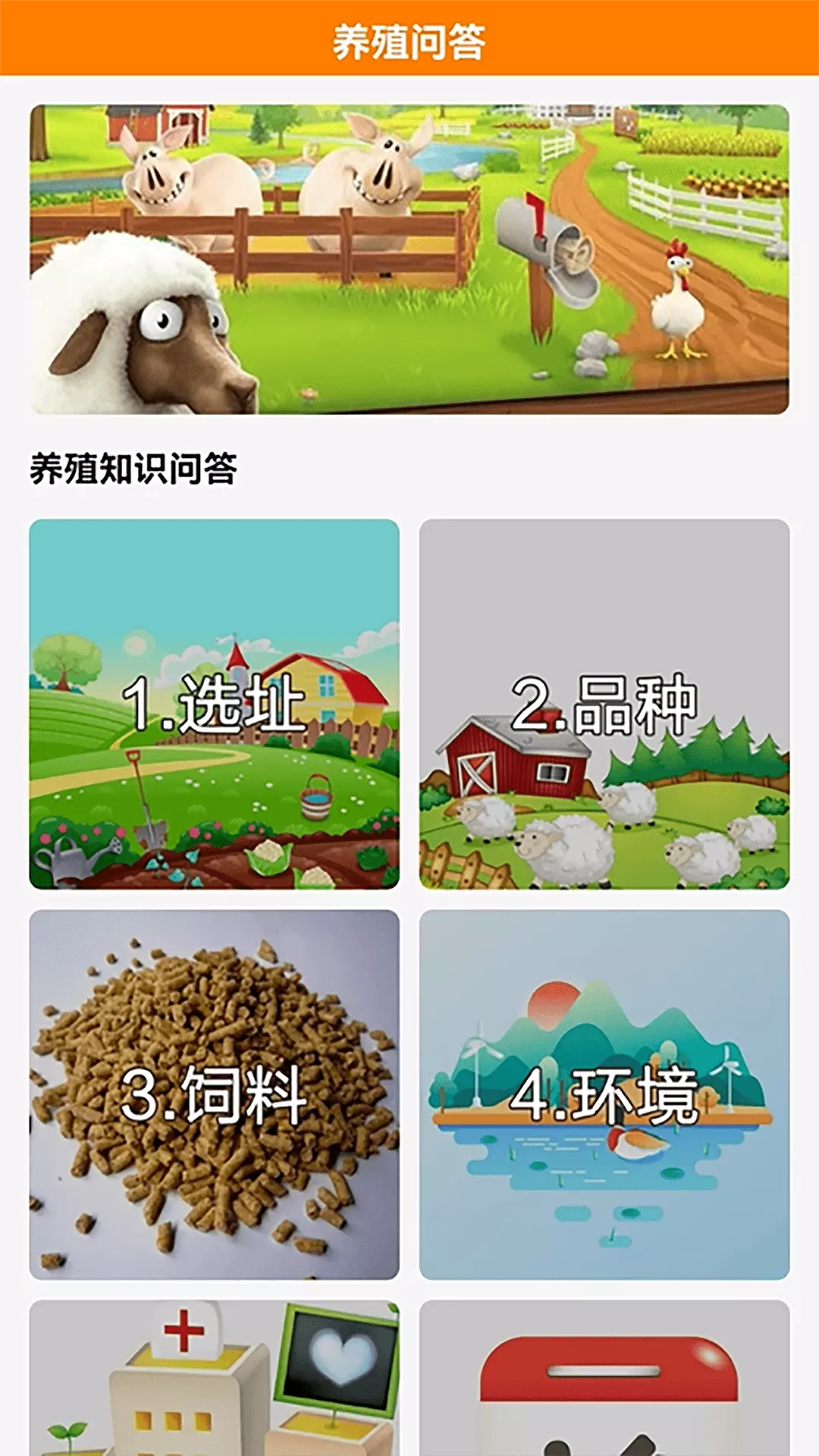Screen dimensions: 819x1456
Task: Open the red calendar card
Action: click(604, 1378)
